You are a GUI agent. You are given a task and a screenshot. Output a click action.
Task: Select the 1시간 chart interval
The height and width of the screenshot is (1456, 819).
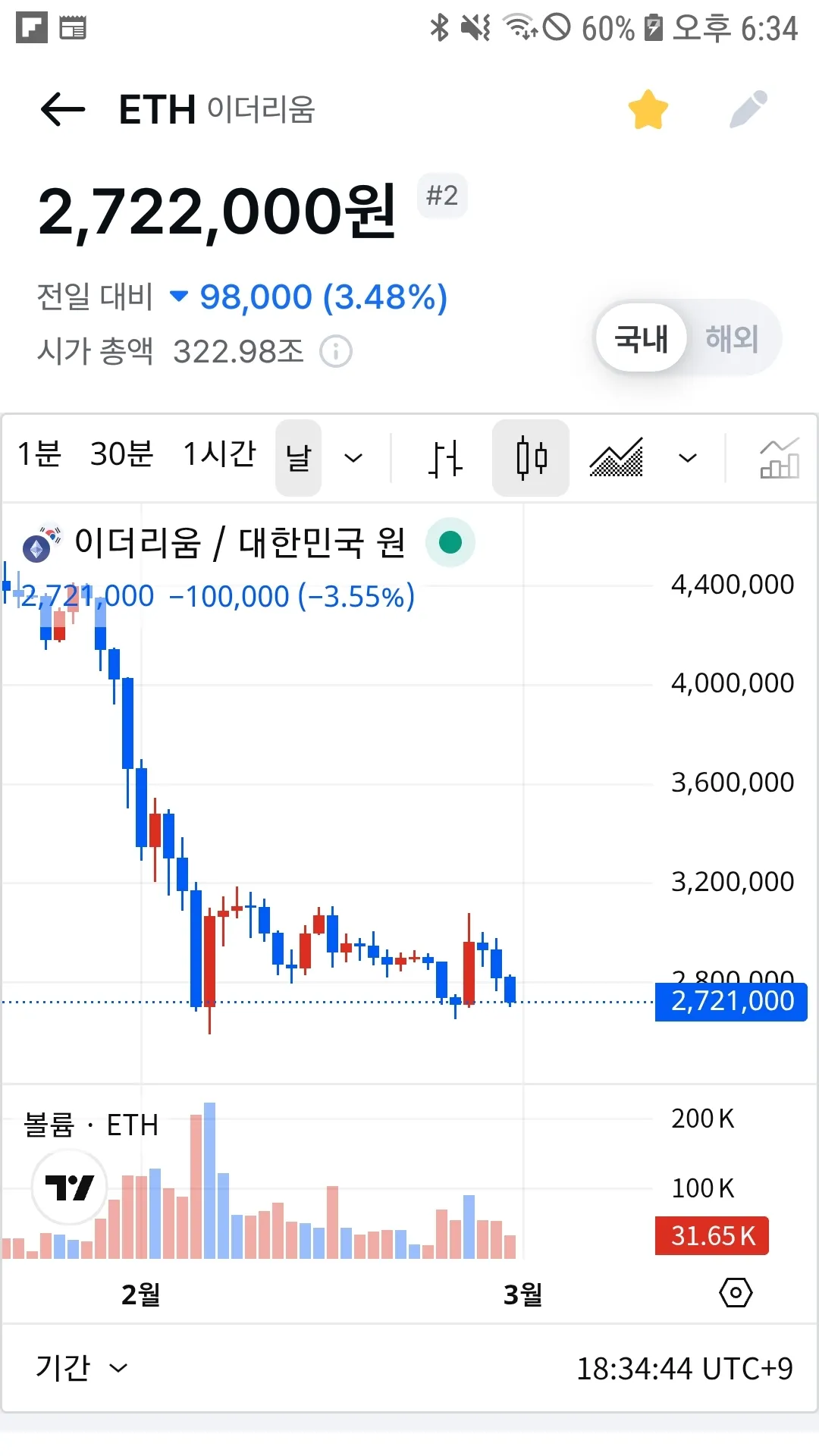pos(220,455)
